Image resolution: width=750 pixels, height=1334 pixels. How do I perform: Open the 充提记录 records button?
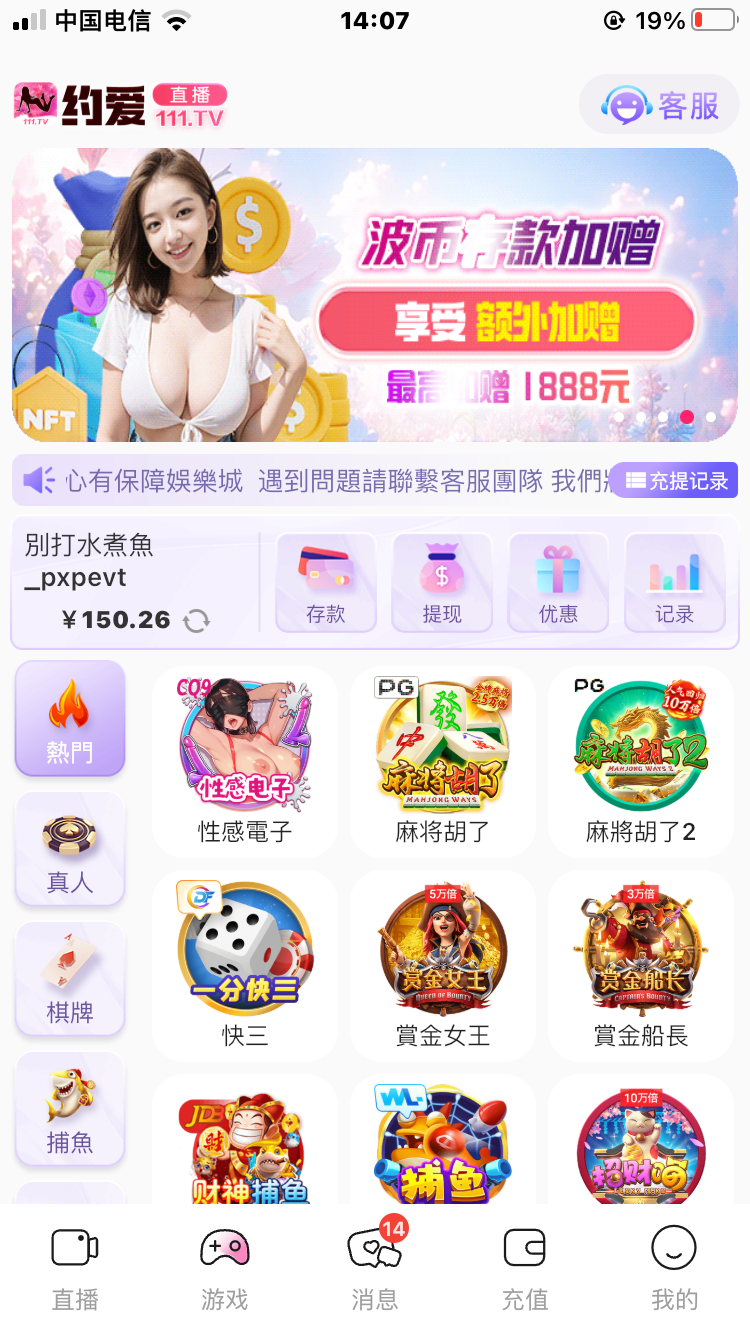pos(675,481)
